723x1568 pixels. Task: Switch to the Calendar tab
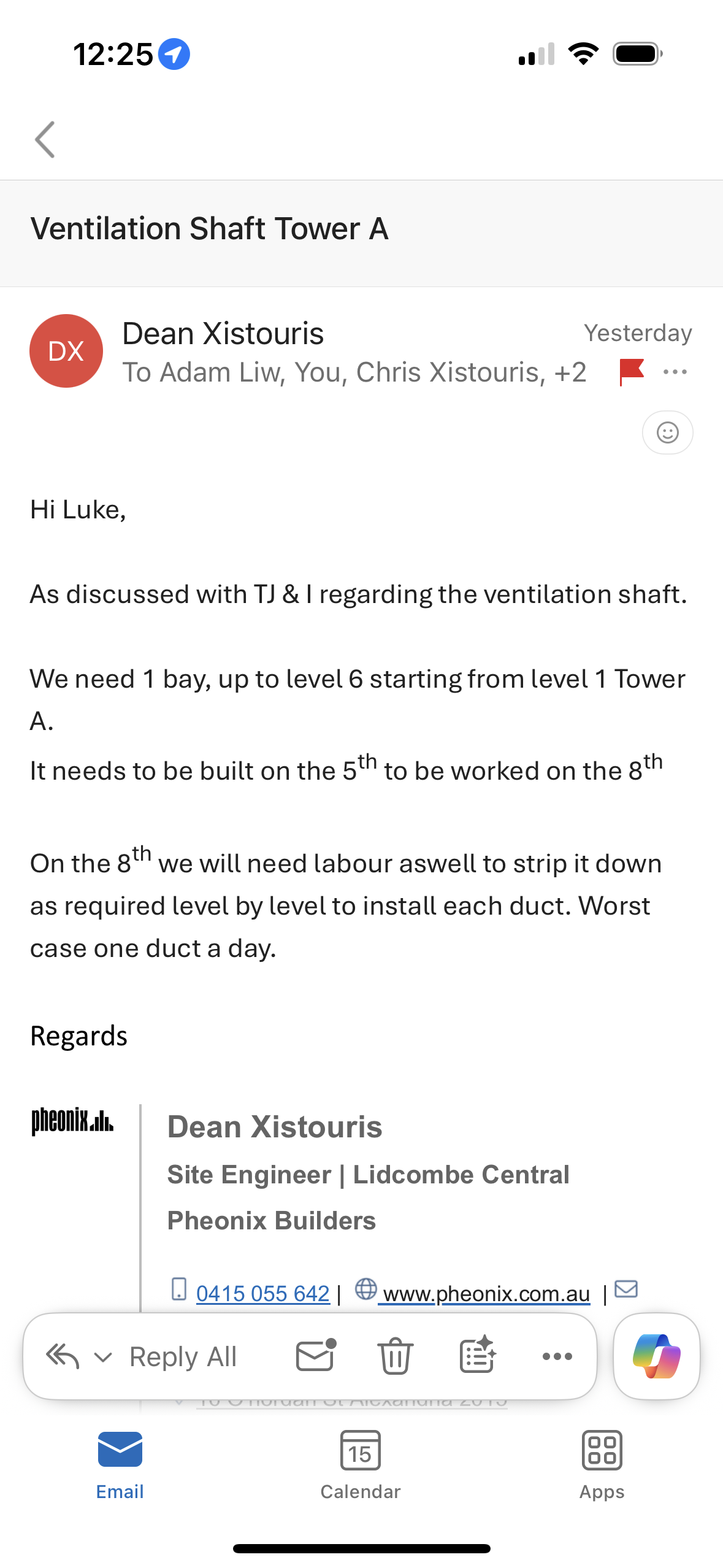361,1464
